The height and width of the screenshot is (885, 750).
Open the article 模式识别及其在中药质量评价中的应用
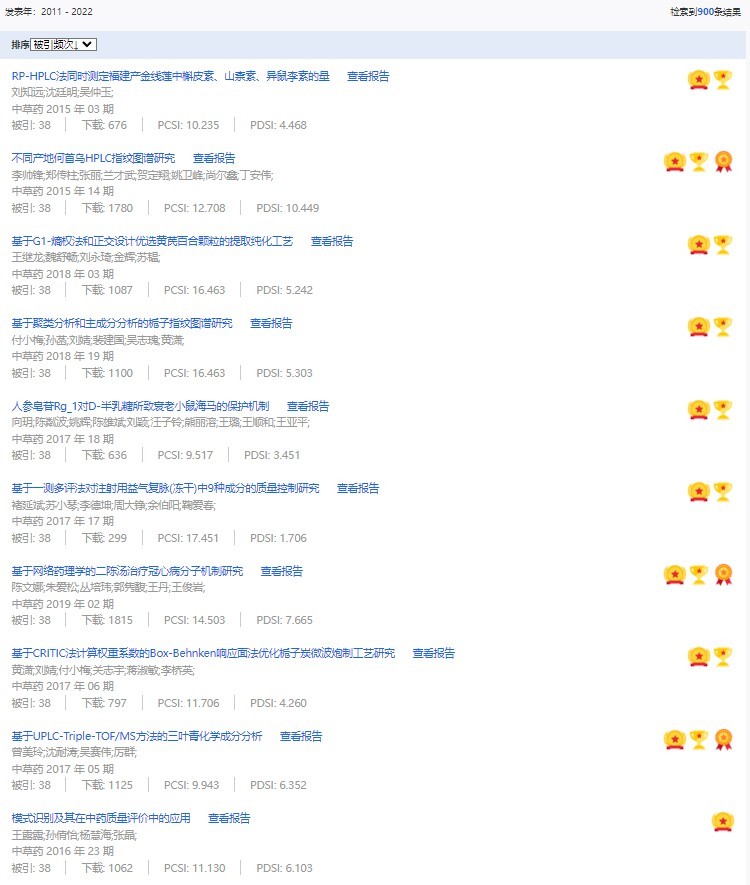[100, 818]
